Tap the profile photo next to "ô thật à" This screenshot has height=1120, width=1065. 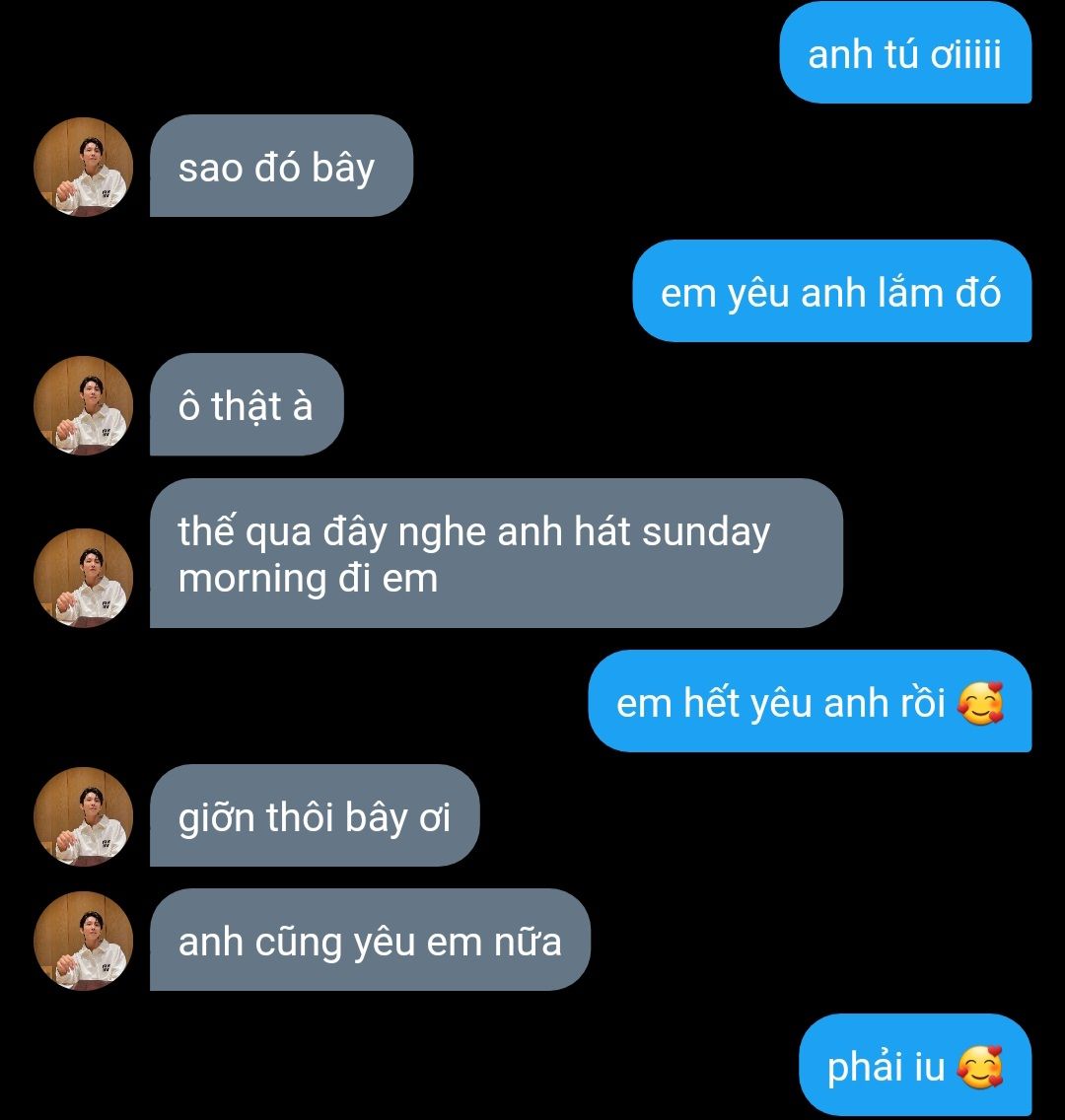coord(83,405)
